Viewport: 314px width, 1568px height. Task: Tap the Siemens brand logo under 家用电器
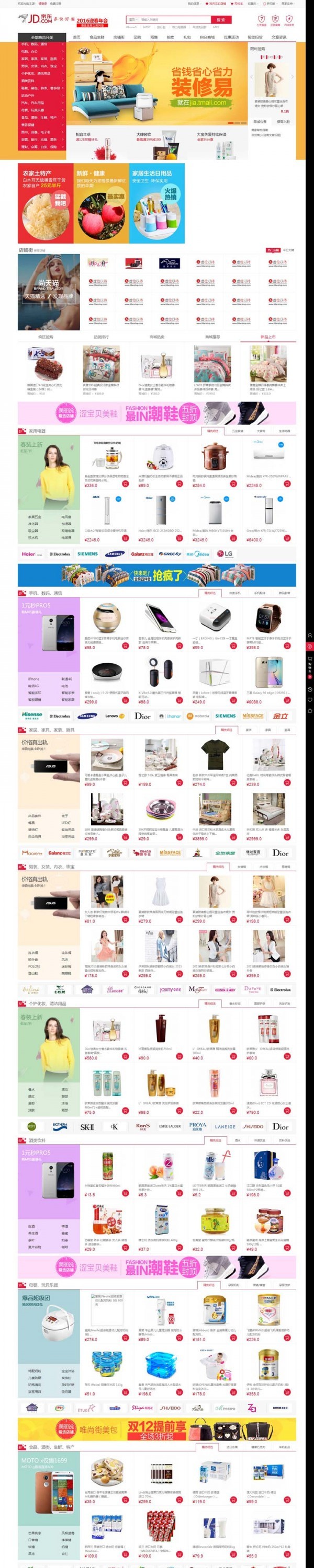click(x=87, y=554)
